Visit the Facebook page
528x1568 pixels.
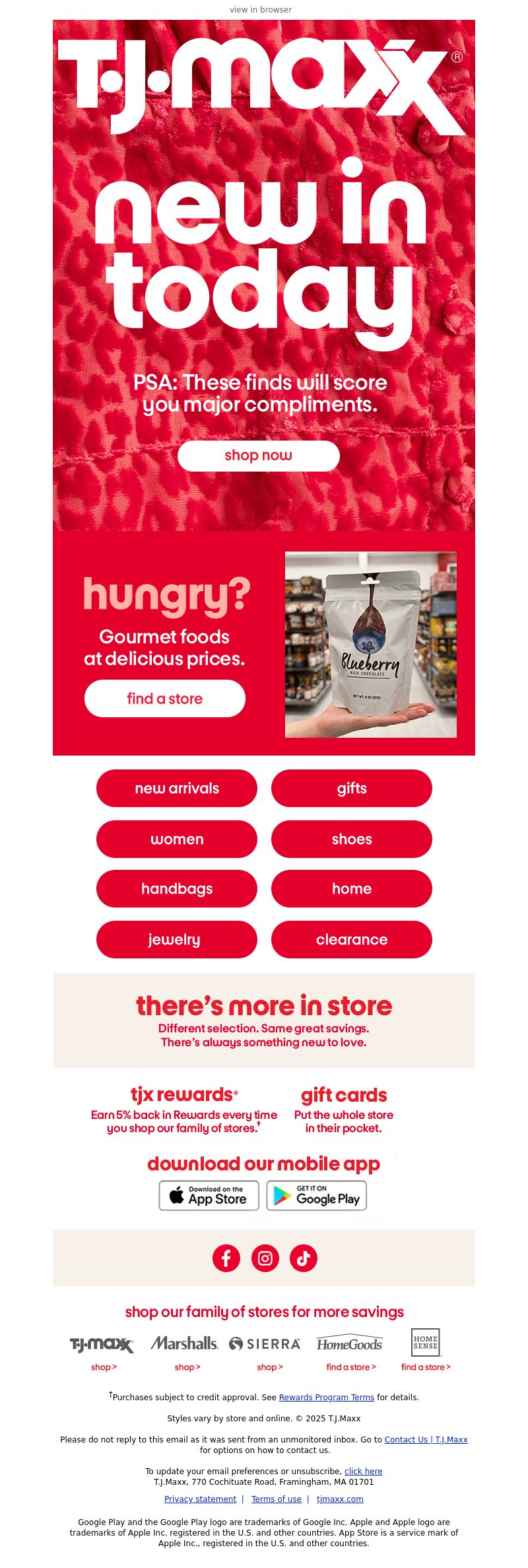point(226,1258)
